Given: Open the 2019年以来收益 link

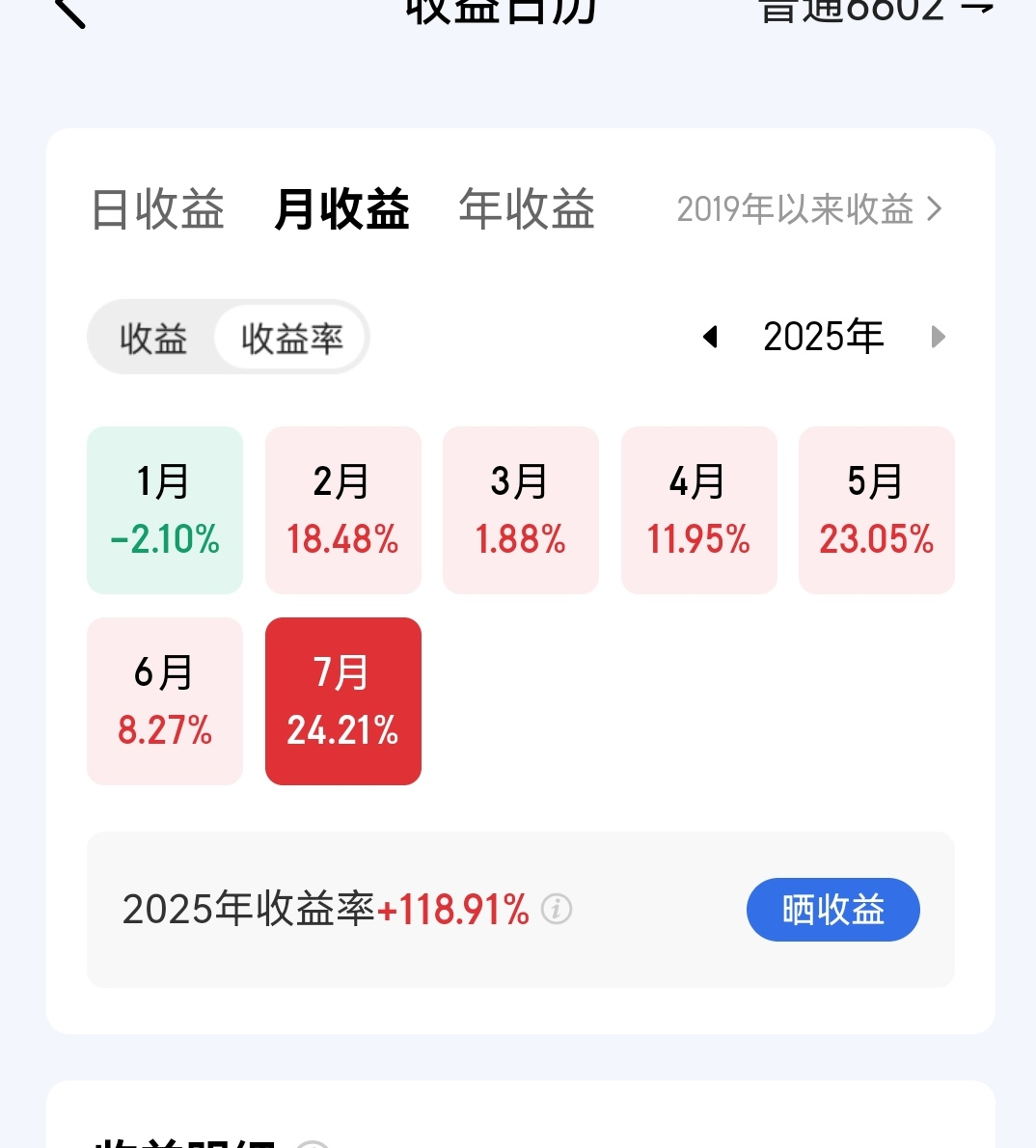Looking at the screenshot, I should click(808, 209).
